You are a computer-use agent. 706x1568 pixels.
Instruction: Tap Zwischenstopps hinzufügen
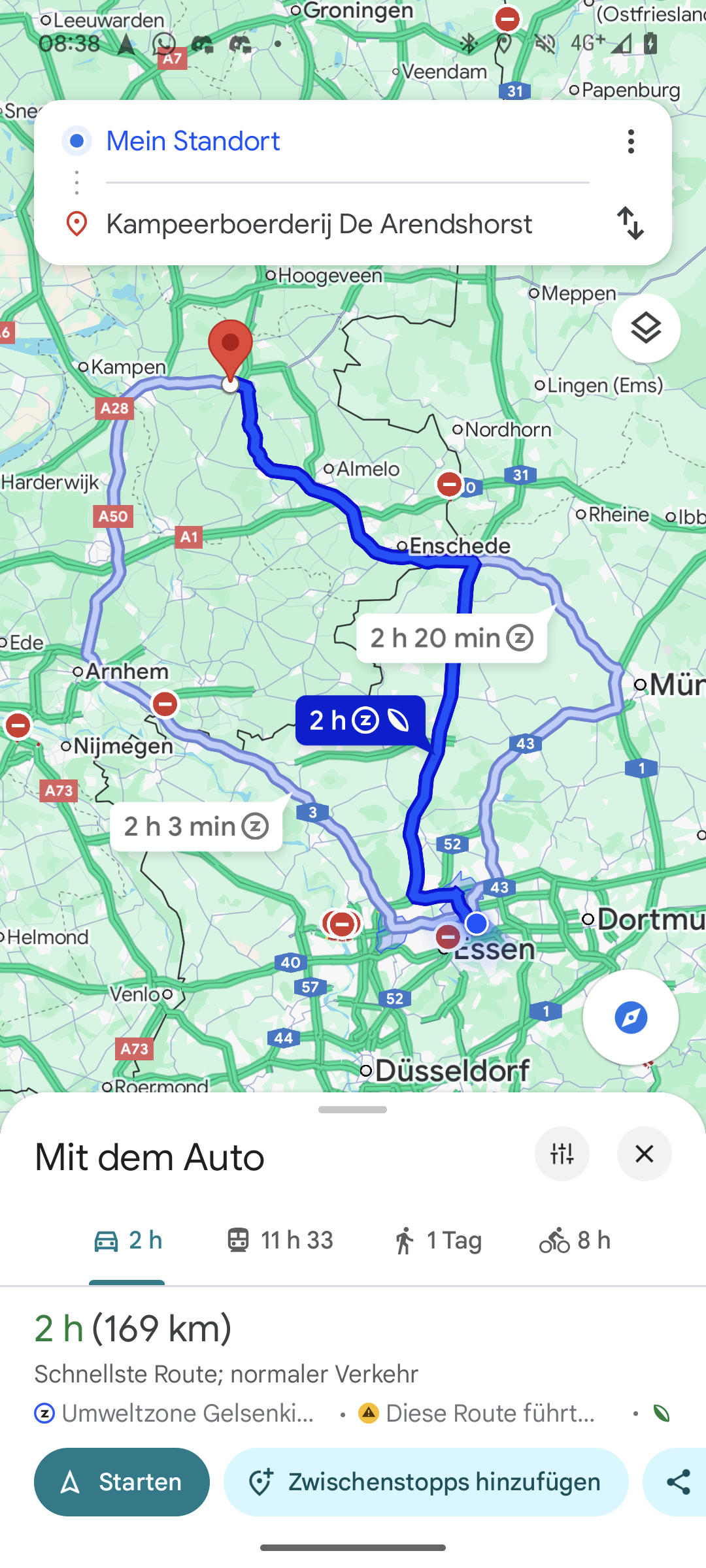point(426,1482)
